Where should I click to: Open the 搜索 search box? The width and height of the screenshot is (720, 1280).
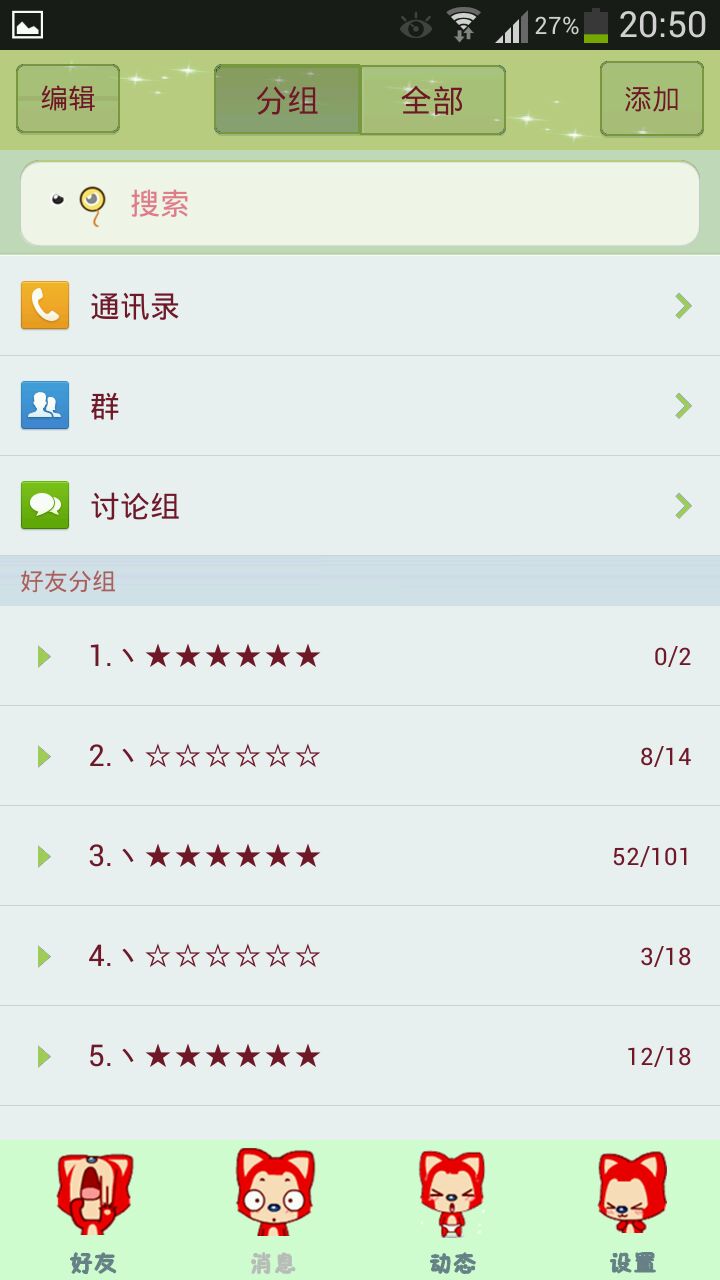click(360, 204)
